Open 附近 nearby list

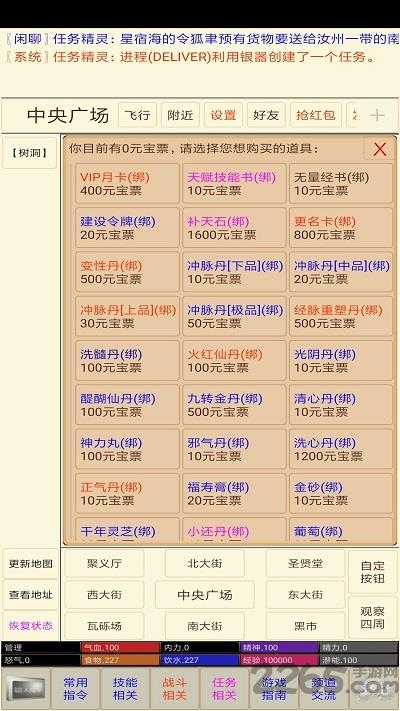click(x=180, y=115)
